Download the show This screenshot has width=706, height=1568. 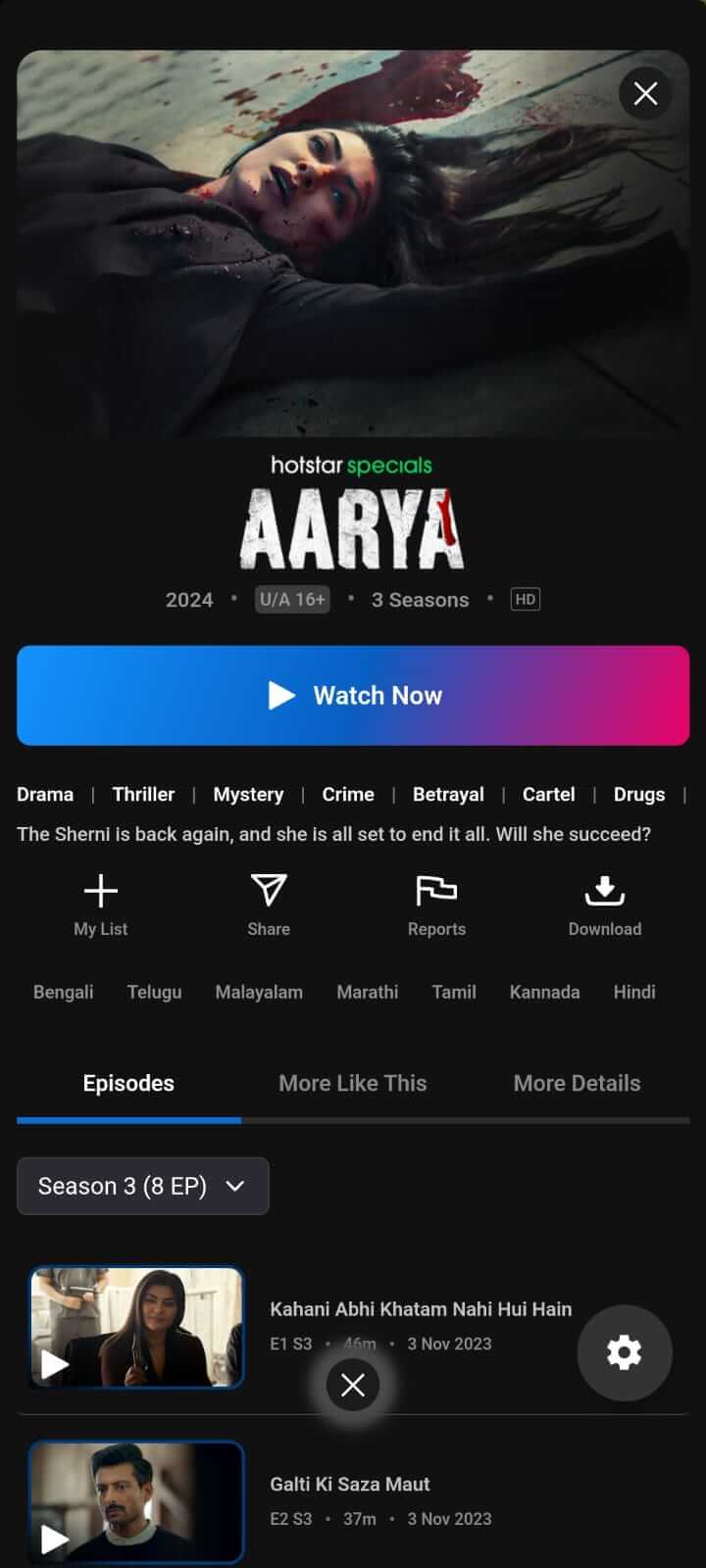(605, 906)
